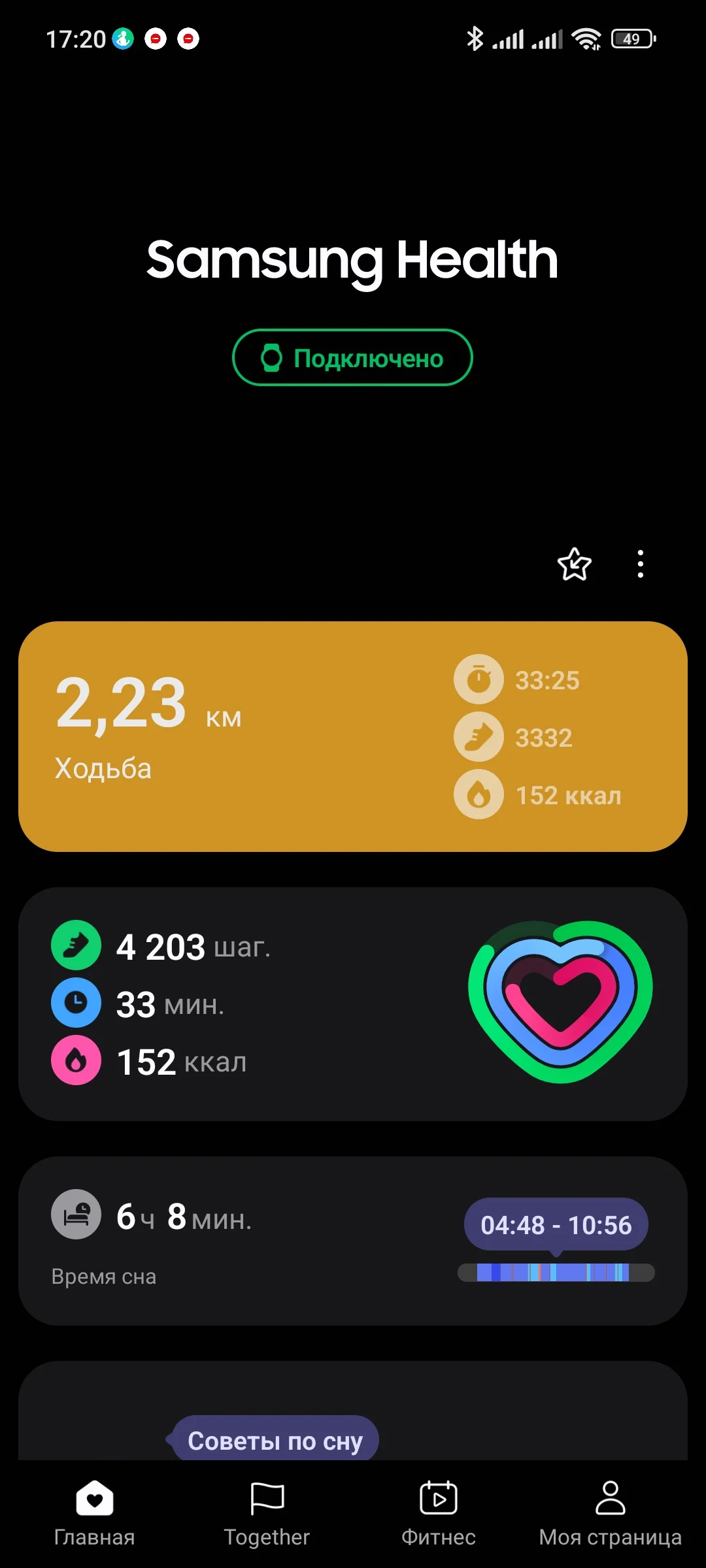
Task: Select the shoe icon next to 3332
Action: tap(479, 736)
